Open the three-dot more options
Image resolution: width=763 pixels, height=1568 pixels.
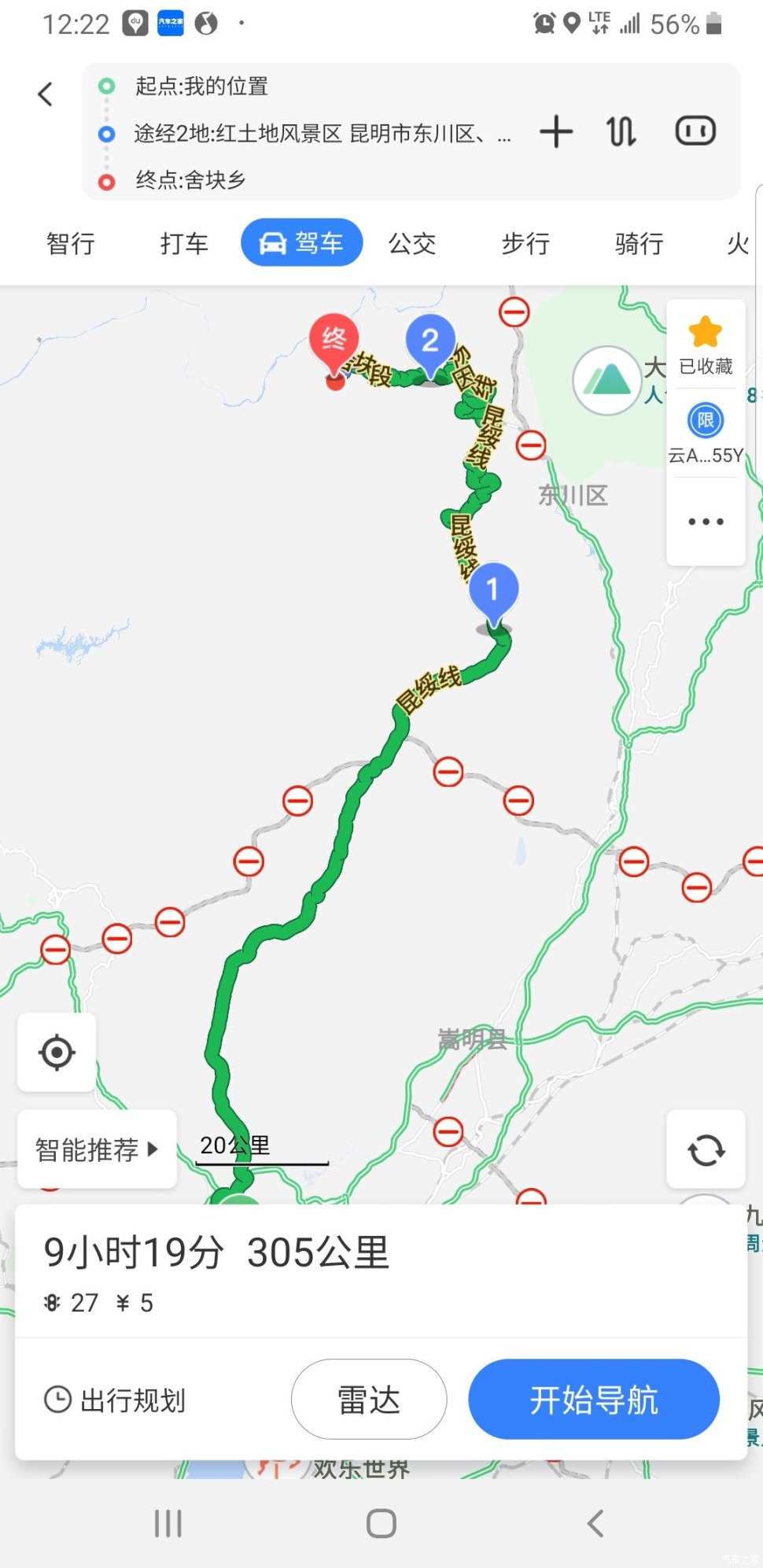[x=706, y=522]
